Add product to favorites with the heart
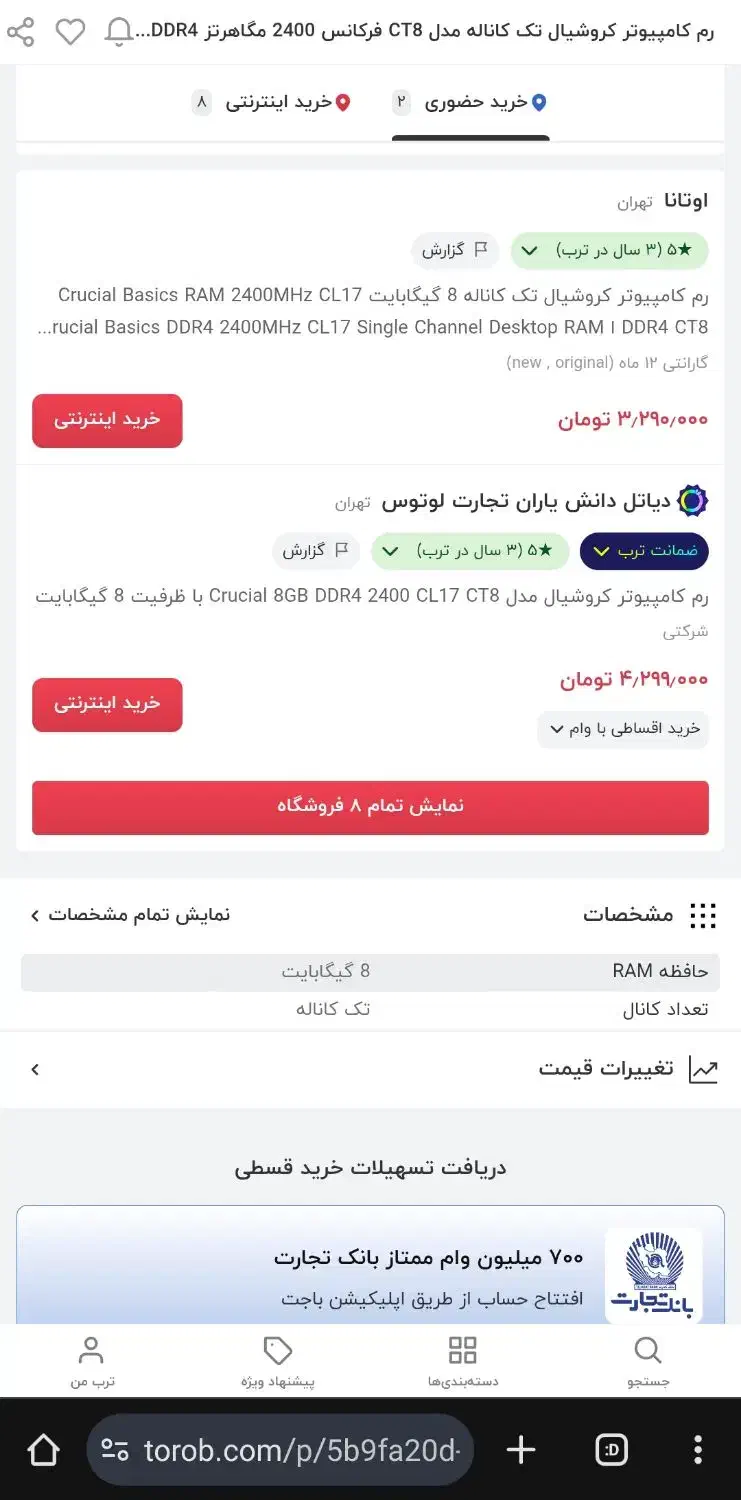The width and height of the screenshot is (741, 1500). pyautogui.click(x=69, y=31)
